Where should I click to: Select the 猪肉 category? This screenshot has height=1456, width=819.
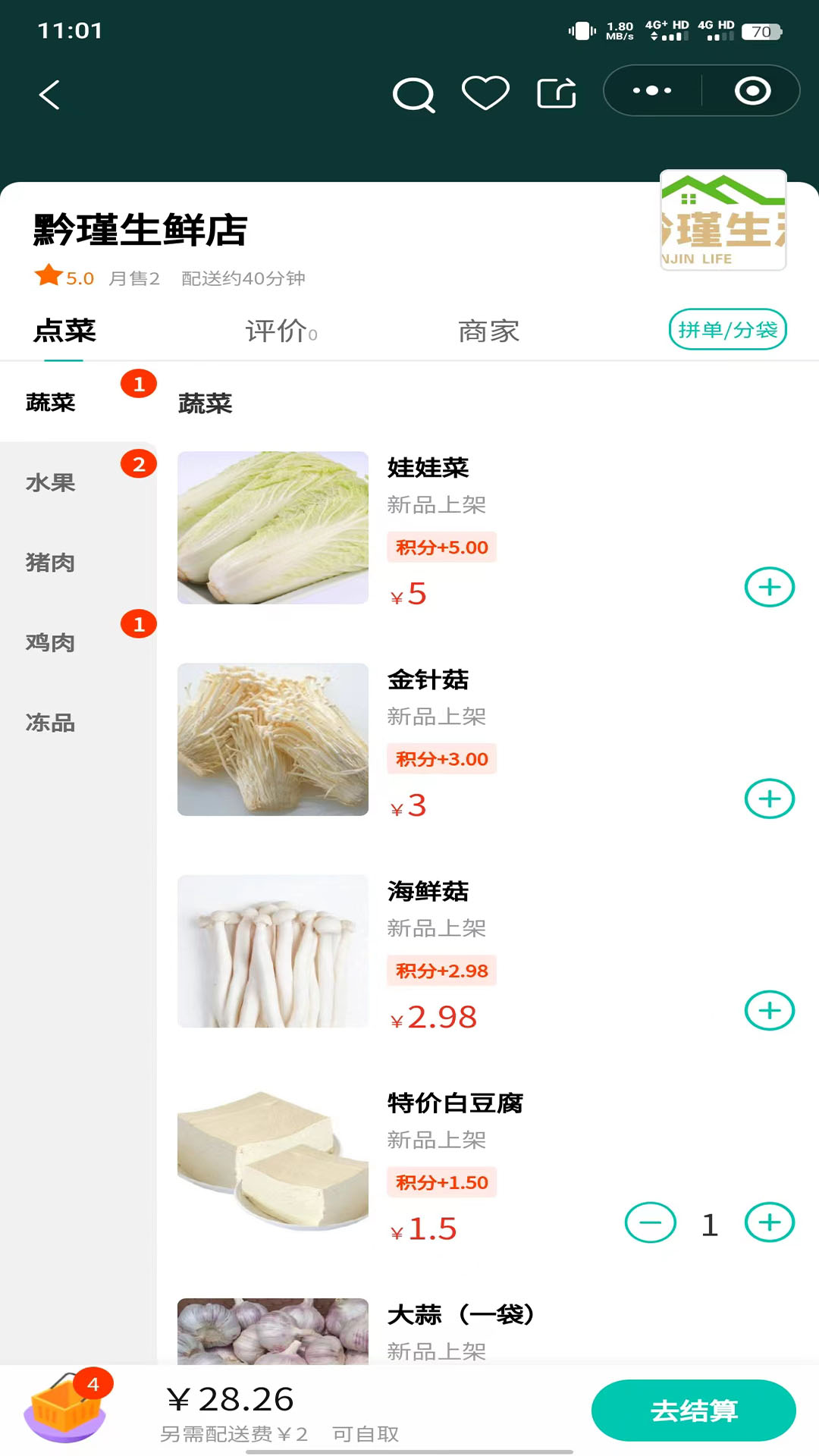[x=51, y=563]
